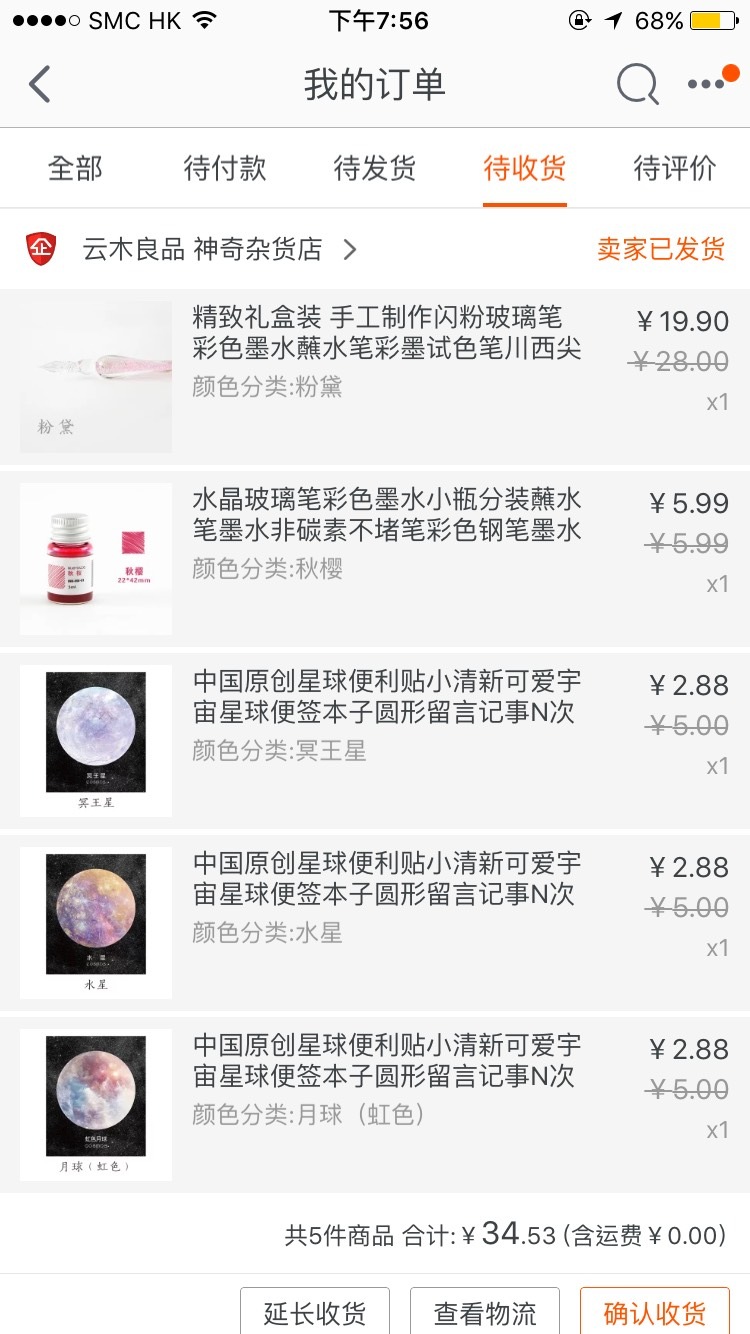Viewport: 750px width, 1334px height.
Task: Tap the 延长收货 button
Action: (x=314, y=1311)
